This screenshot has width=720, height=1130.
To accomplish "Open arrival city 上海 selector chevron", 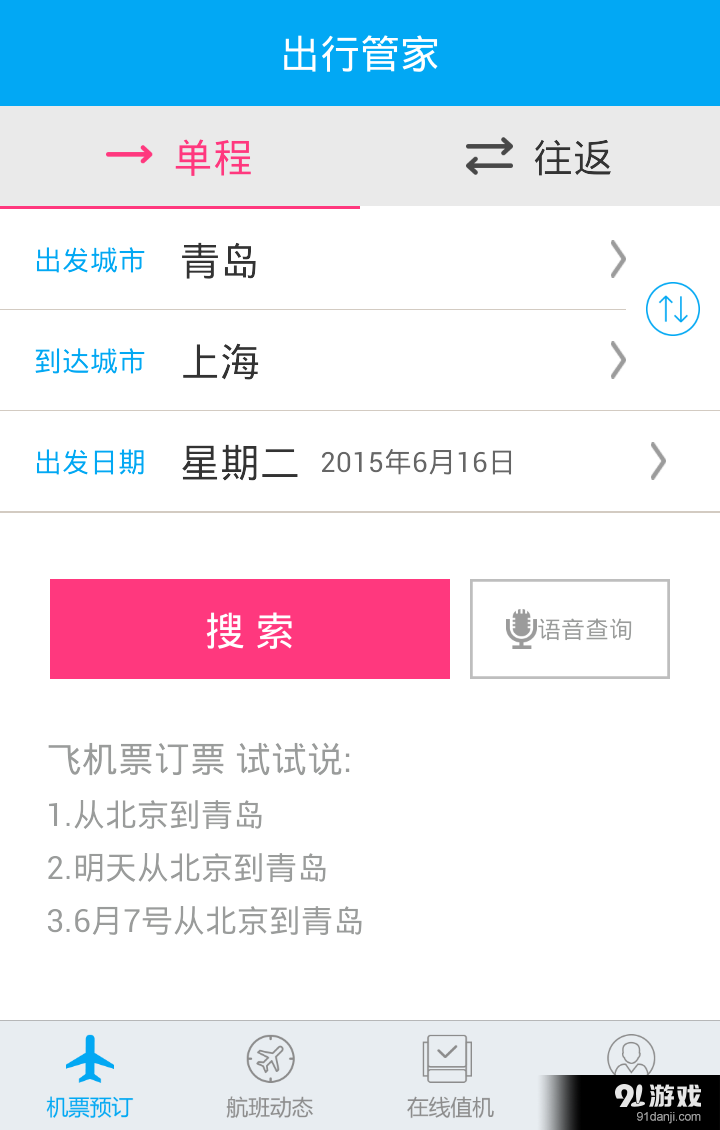I will (x=618, y=361).
